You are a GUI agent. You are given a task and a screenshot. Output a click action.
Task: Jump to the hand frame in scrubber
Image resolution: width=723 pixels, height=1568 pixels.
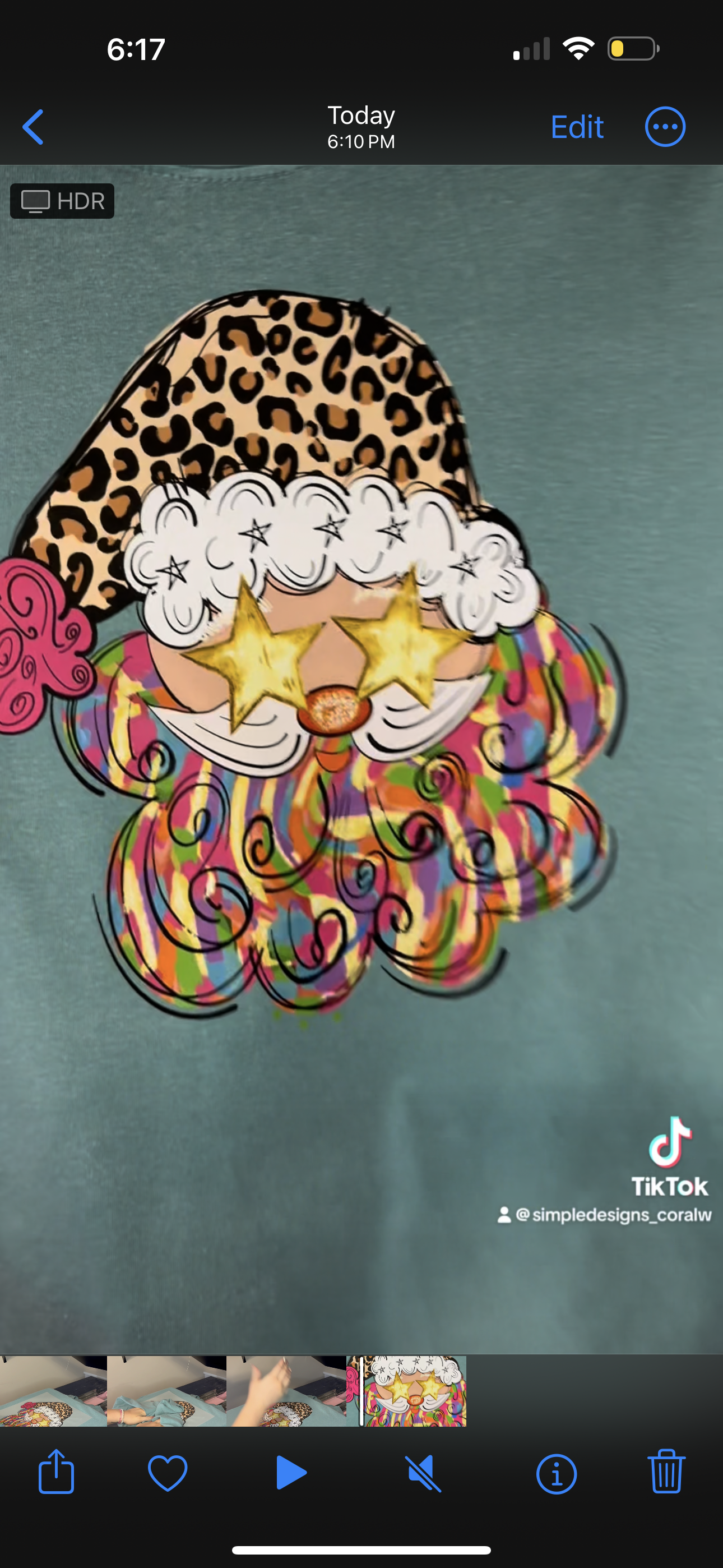point(286,1391)
